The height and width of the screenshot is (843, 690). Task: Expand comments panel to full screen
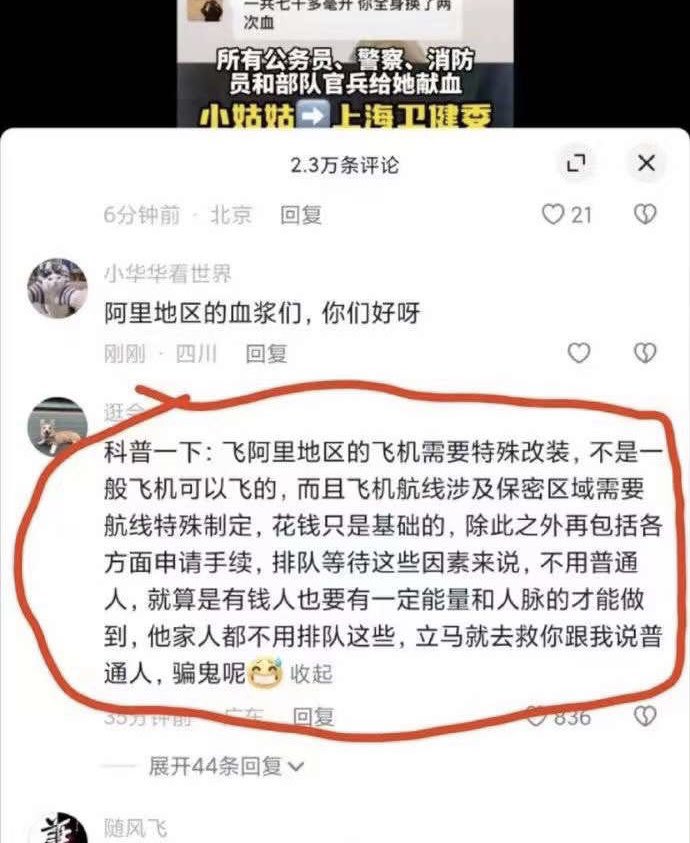(576, 164)
